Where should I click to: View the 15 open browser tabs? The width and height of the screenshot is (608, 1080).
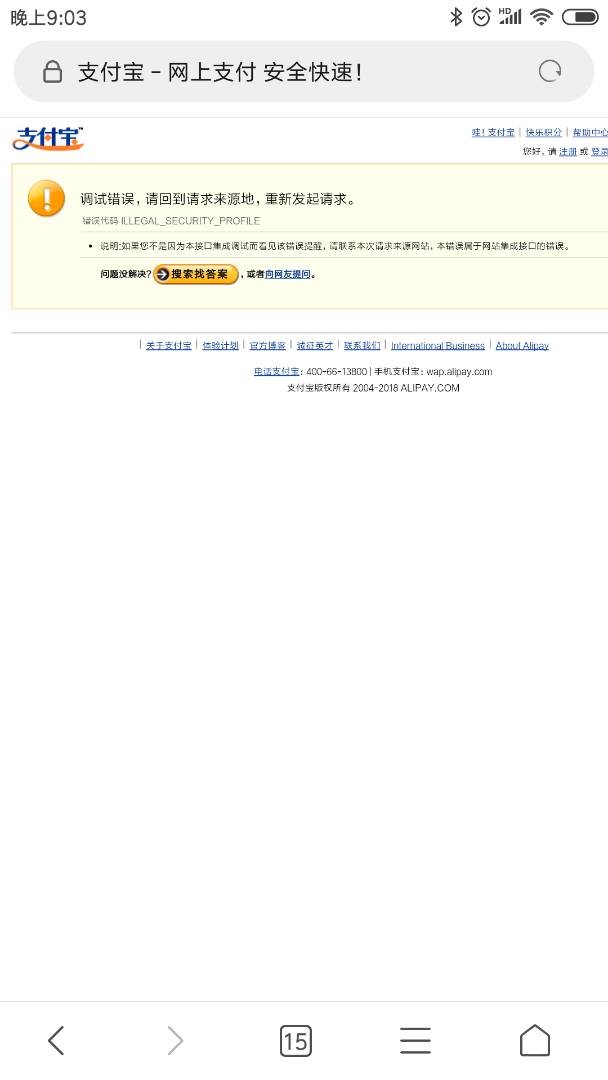295,1041
